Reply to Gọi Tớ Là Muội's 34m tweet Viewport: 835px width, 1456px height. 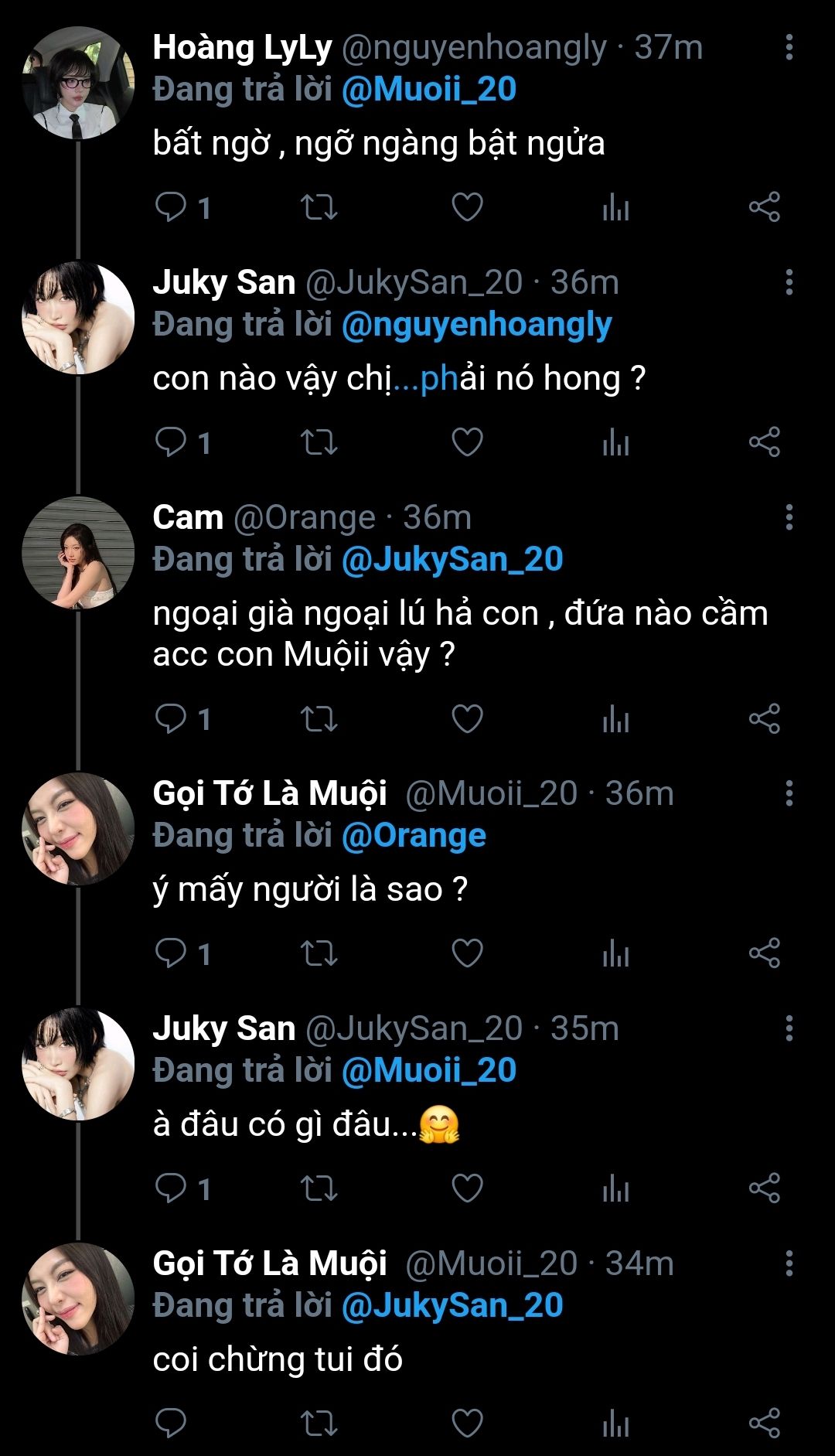click(x=171, y=1423)
